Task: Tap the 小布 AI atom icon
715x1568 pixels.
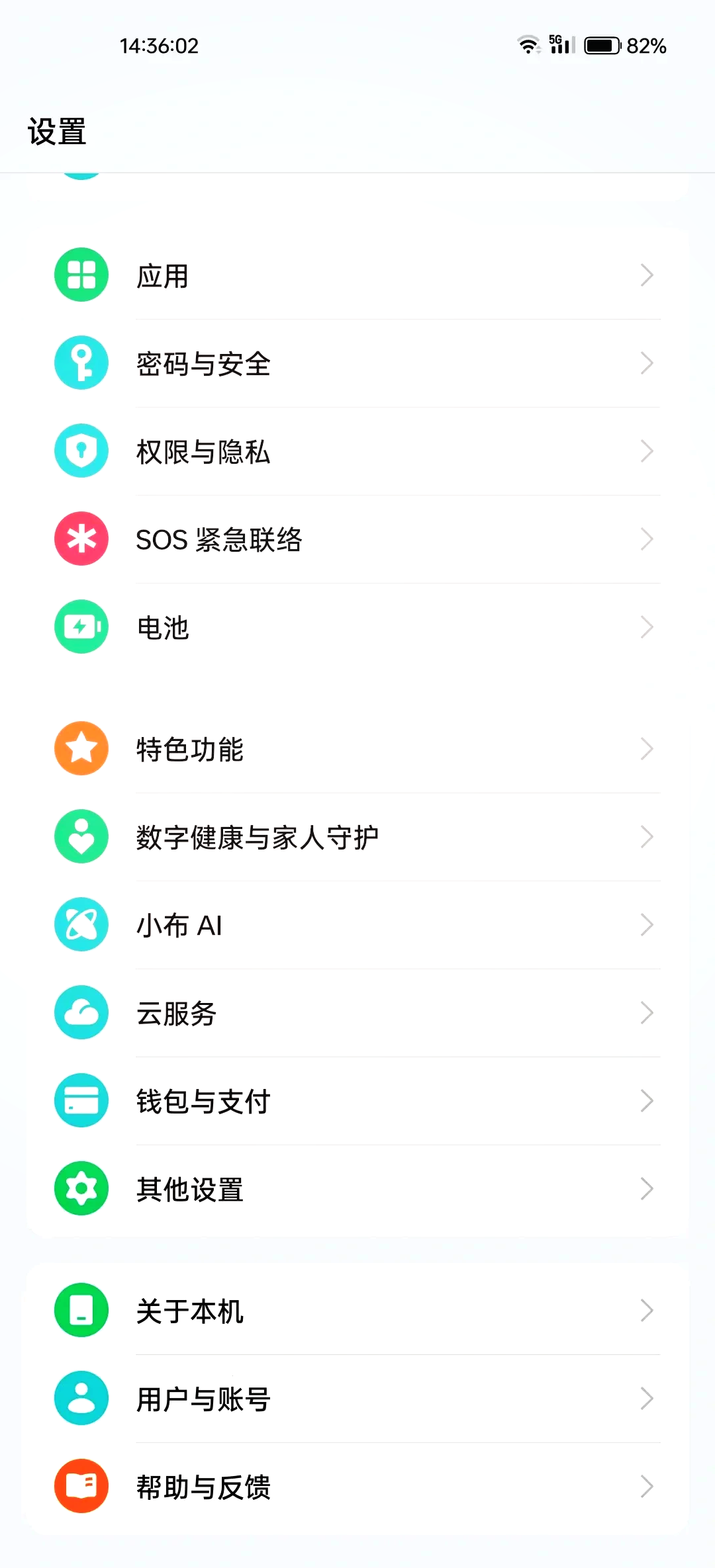Action: [x=81, y=924]
